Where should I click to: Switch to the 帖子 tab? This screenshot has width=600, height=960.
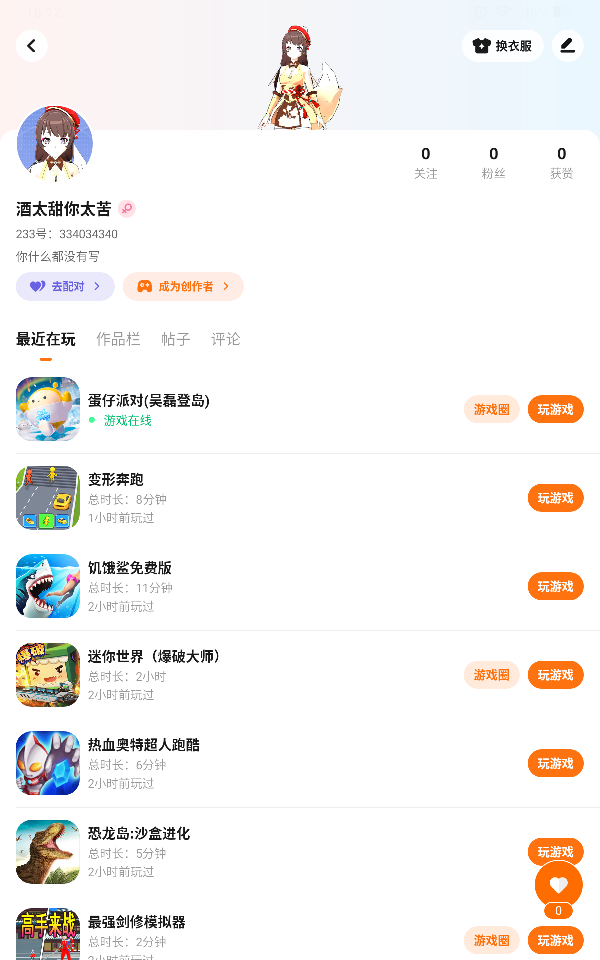(176, 339)
